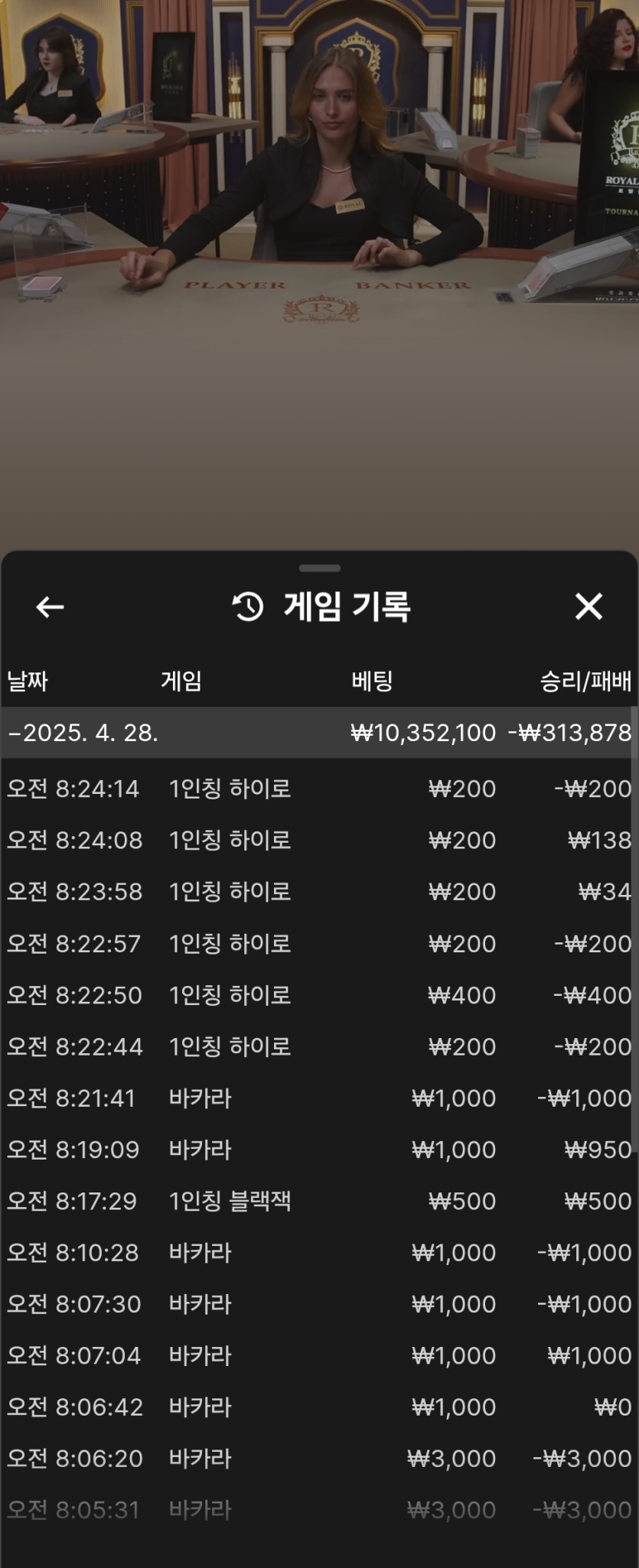View the 8:06:20 바카라 ₩3,000 record

point(318,1459)
